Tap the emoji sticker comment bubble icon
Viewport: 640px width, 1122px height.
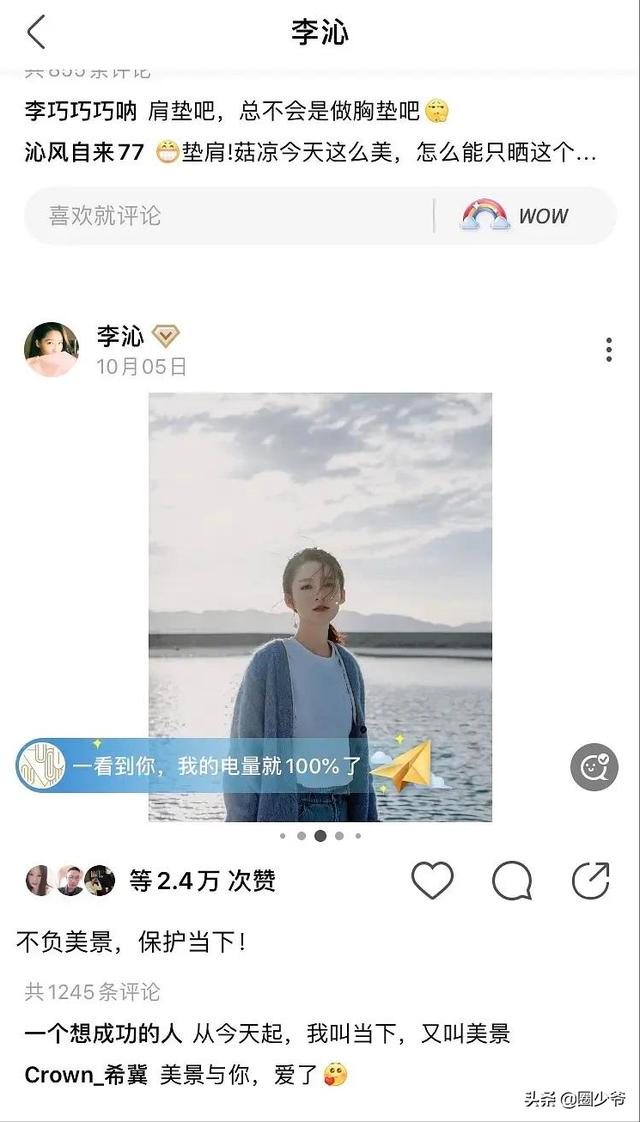click(x=593, y=768)
